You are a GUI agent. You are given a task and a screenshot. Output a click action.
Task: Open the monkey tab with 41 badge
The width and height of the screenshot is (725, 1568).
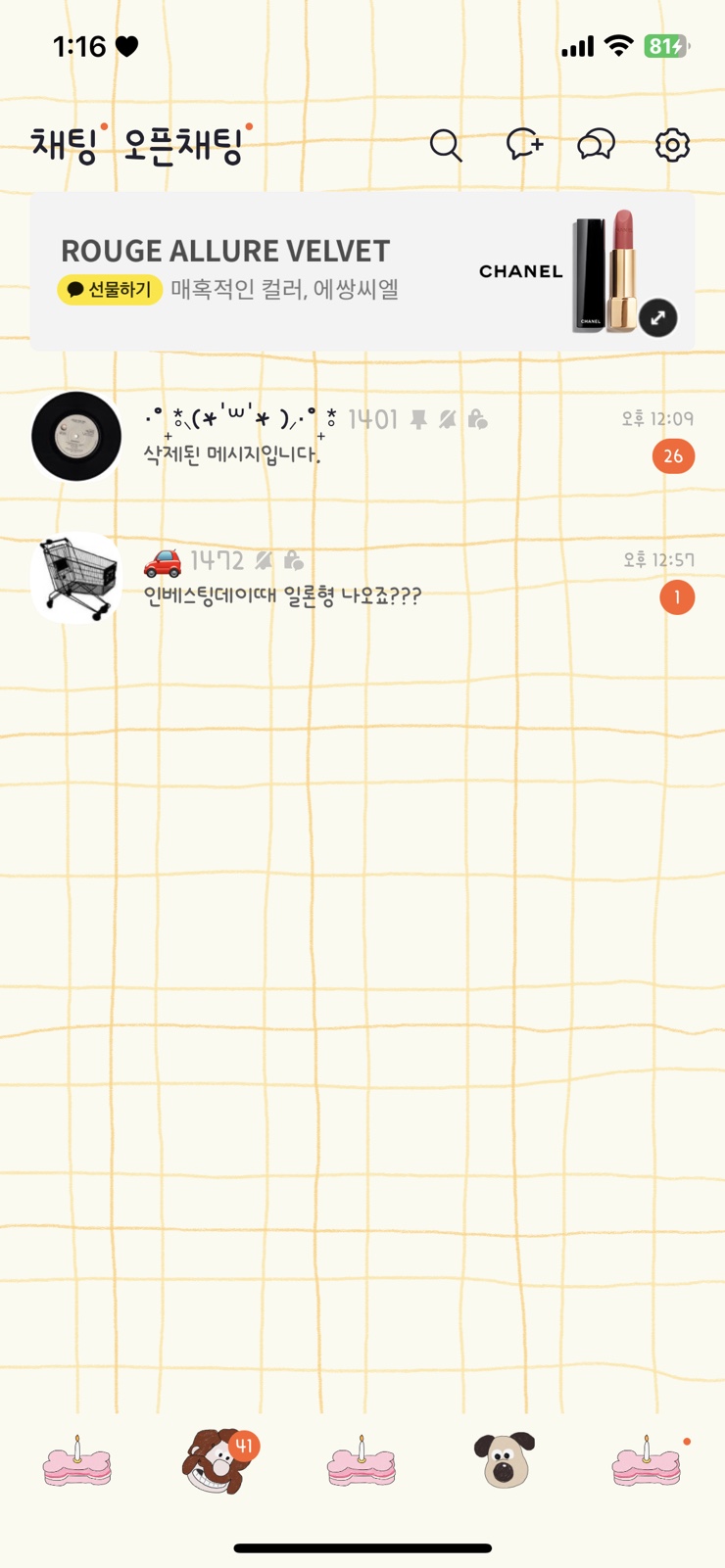point(217,1461)
